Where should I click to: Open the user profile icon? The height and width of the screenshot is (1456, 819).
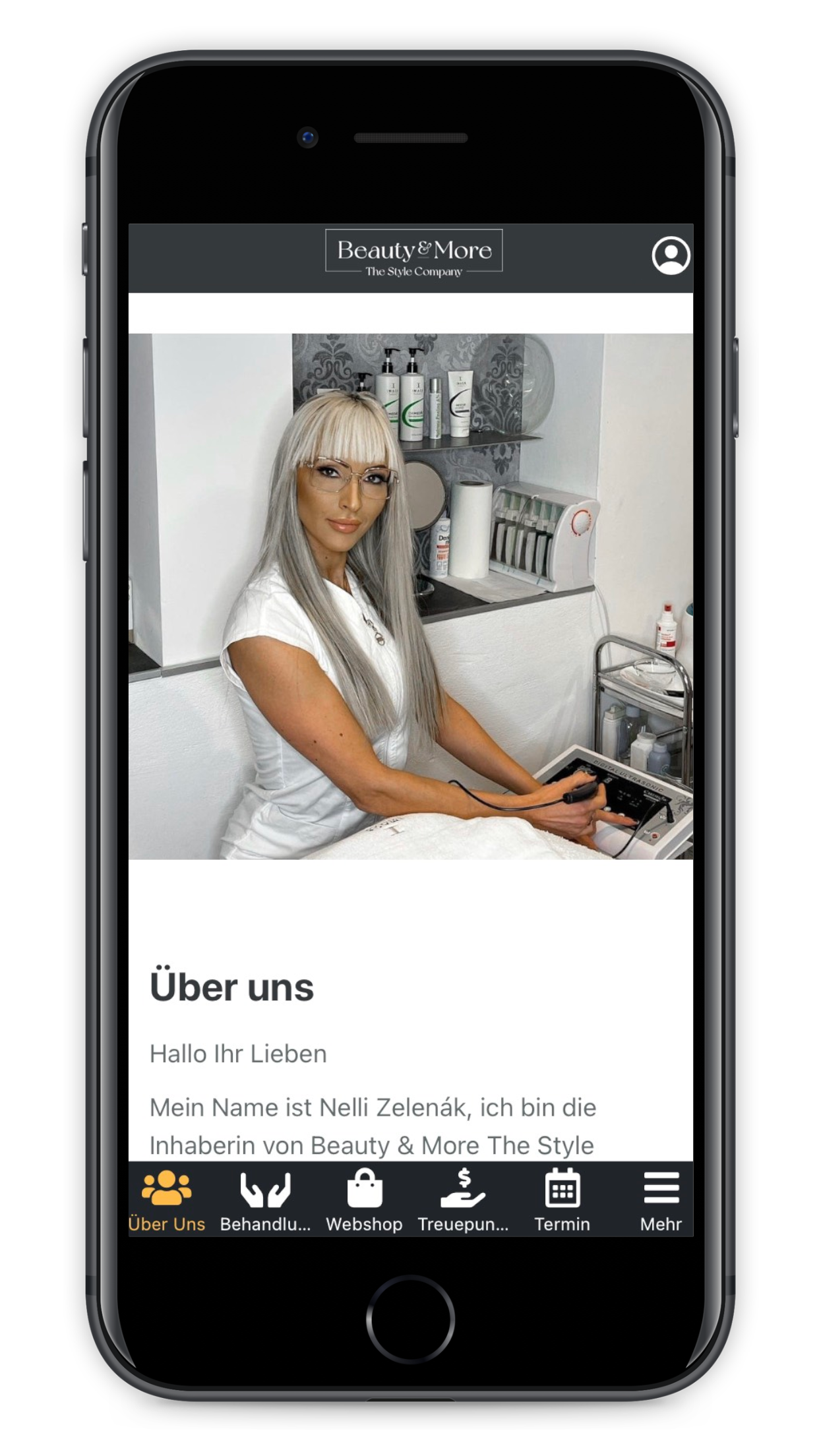[x=671, y=255]
